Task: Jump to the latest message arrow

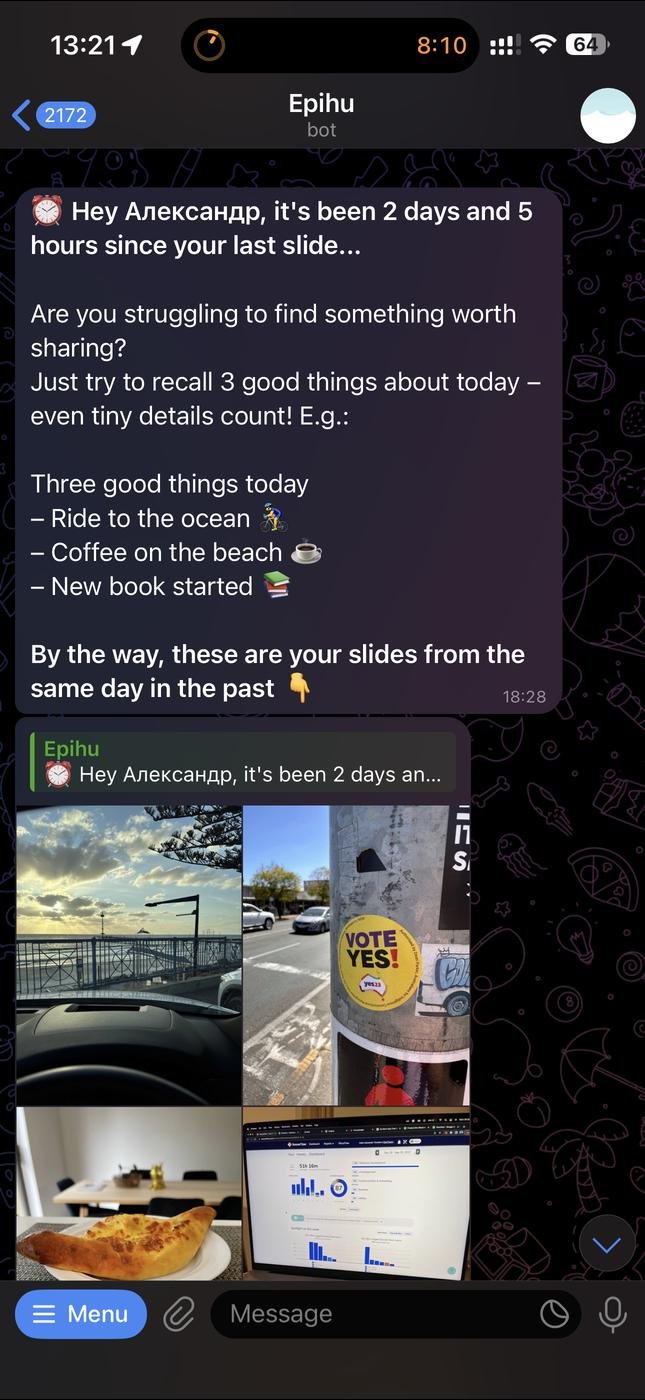Action: (606, 1245)
